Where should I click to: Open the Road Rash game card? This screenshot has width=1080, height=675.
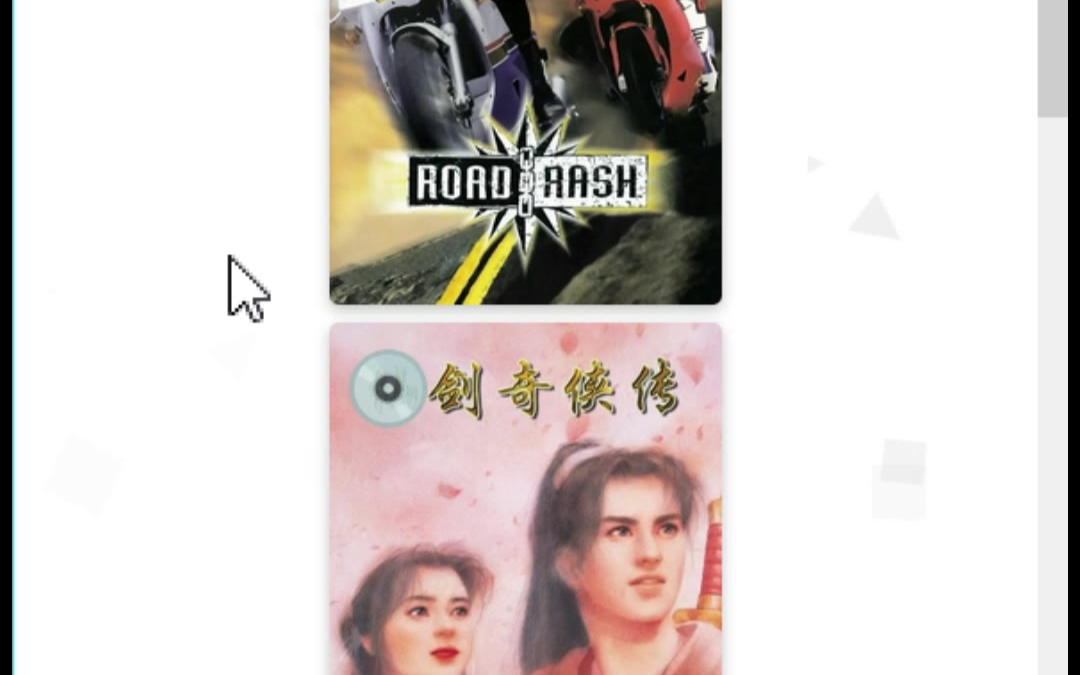point(525,150)
